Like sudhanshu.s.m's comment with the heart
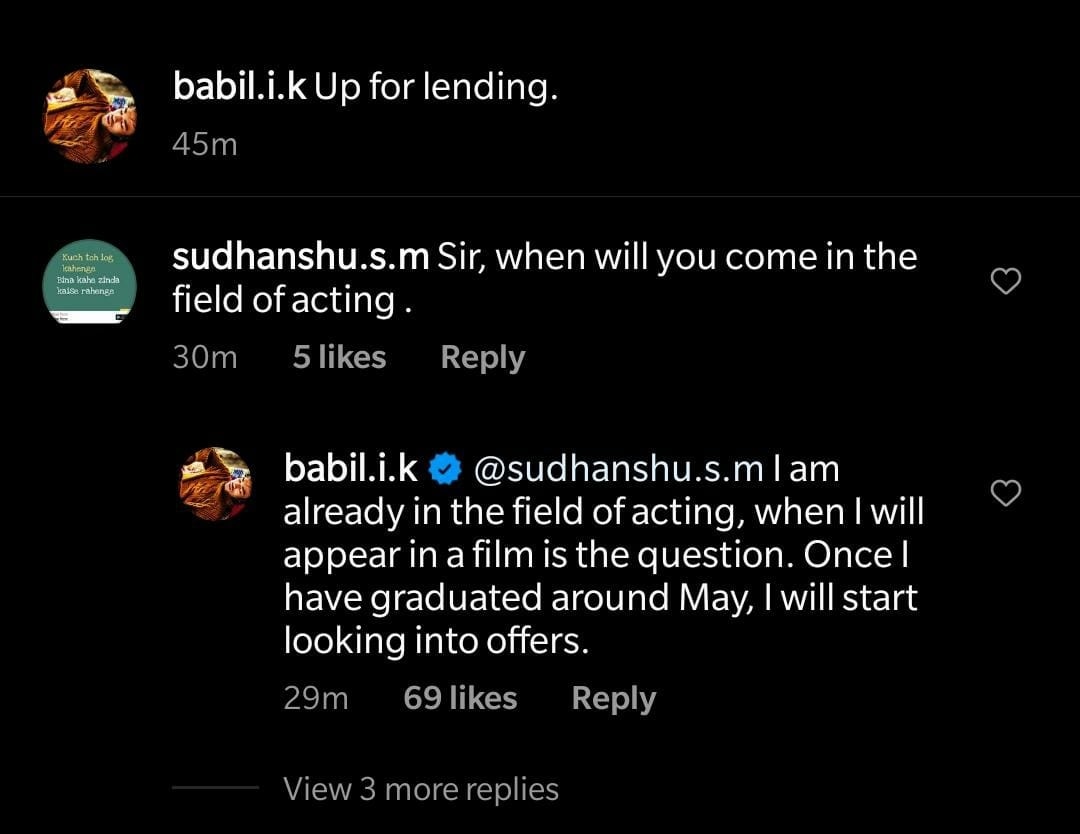This screenshot has height=834, width=1080. click(x=1004, y=283)
